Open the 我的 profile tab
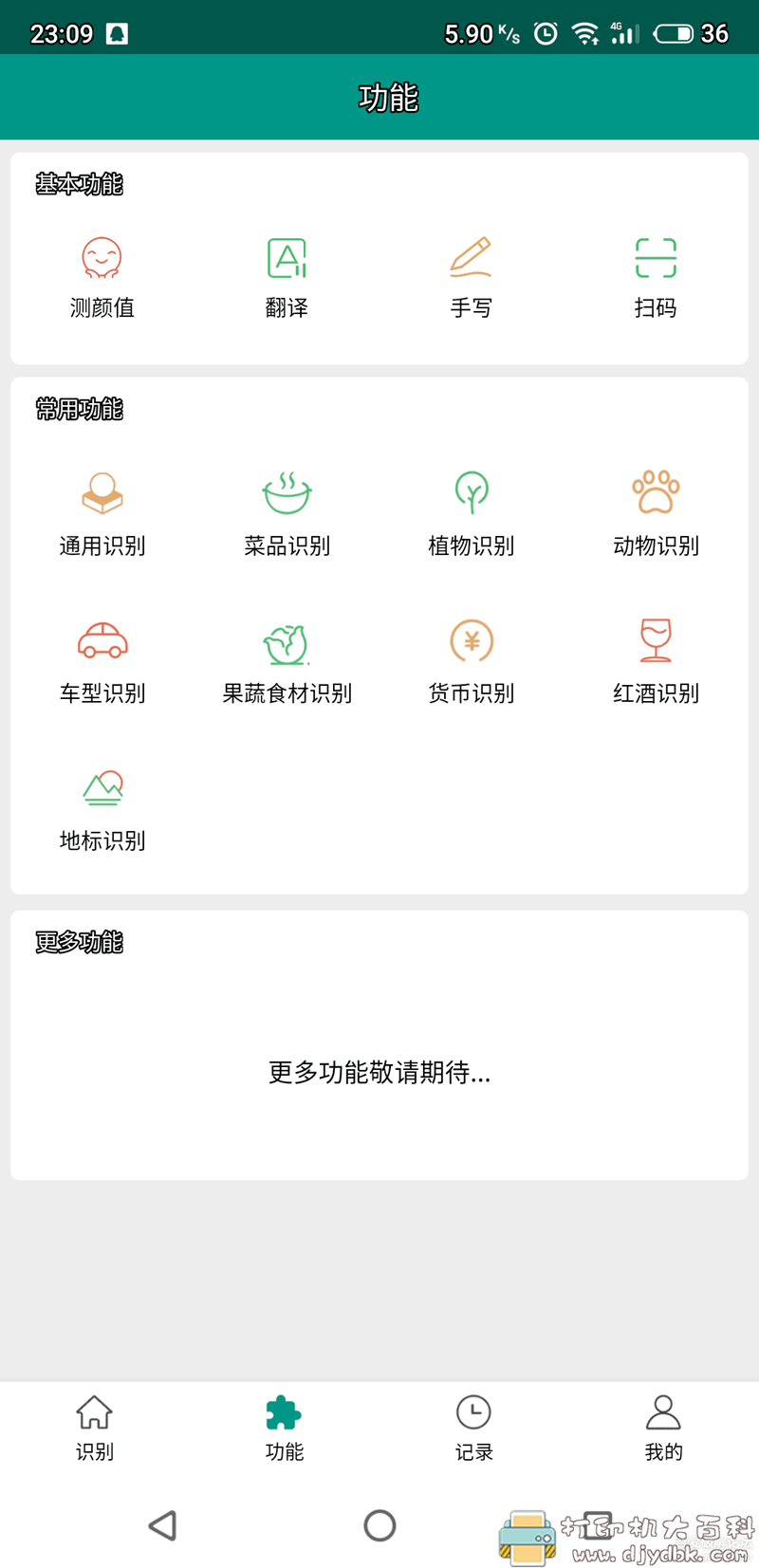 pos(663,1428)
